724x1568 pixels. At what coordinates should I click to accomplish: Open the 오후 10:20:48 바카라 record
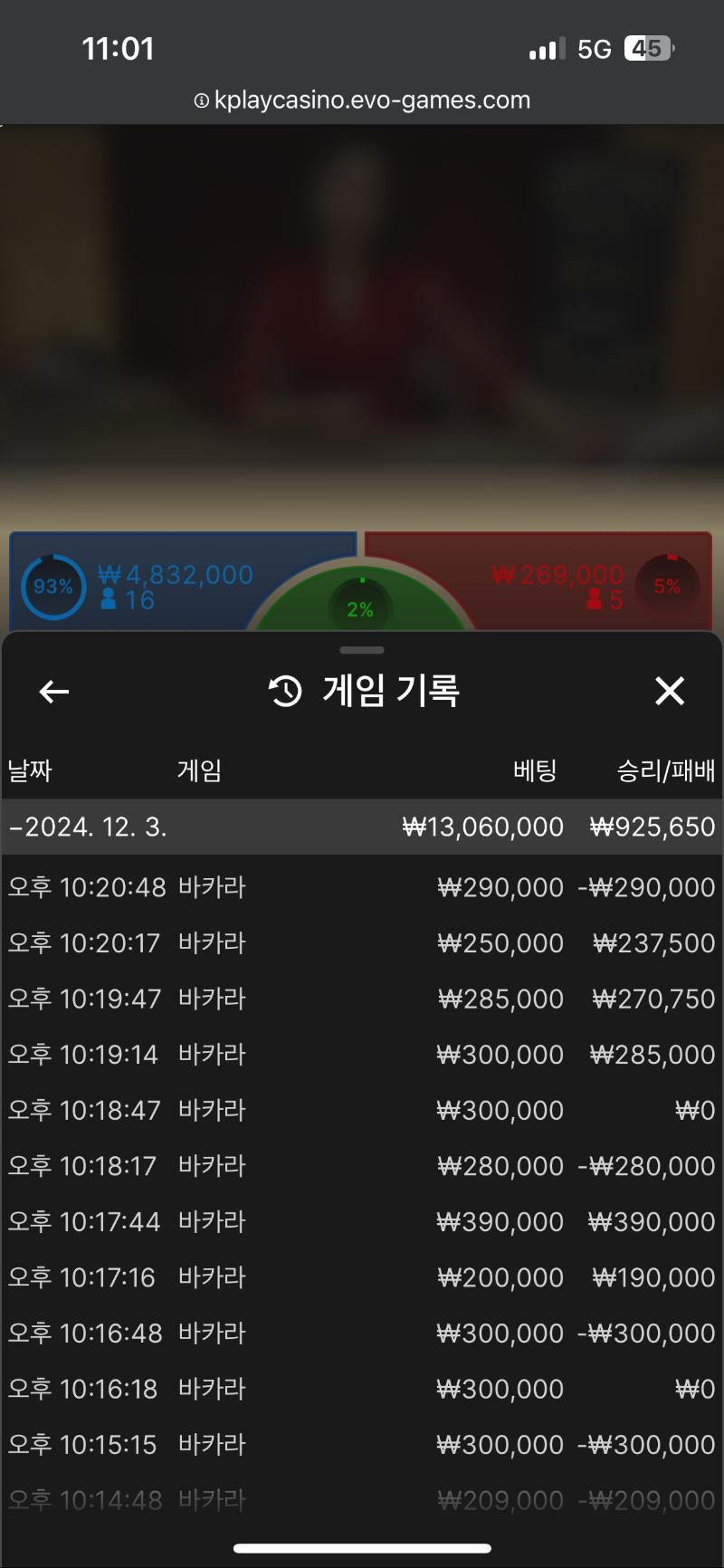(362, 887)
